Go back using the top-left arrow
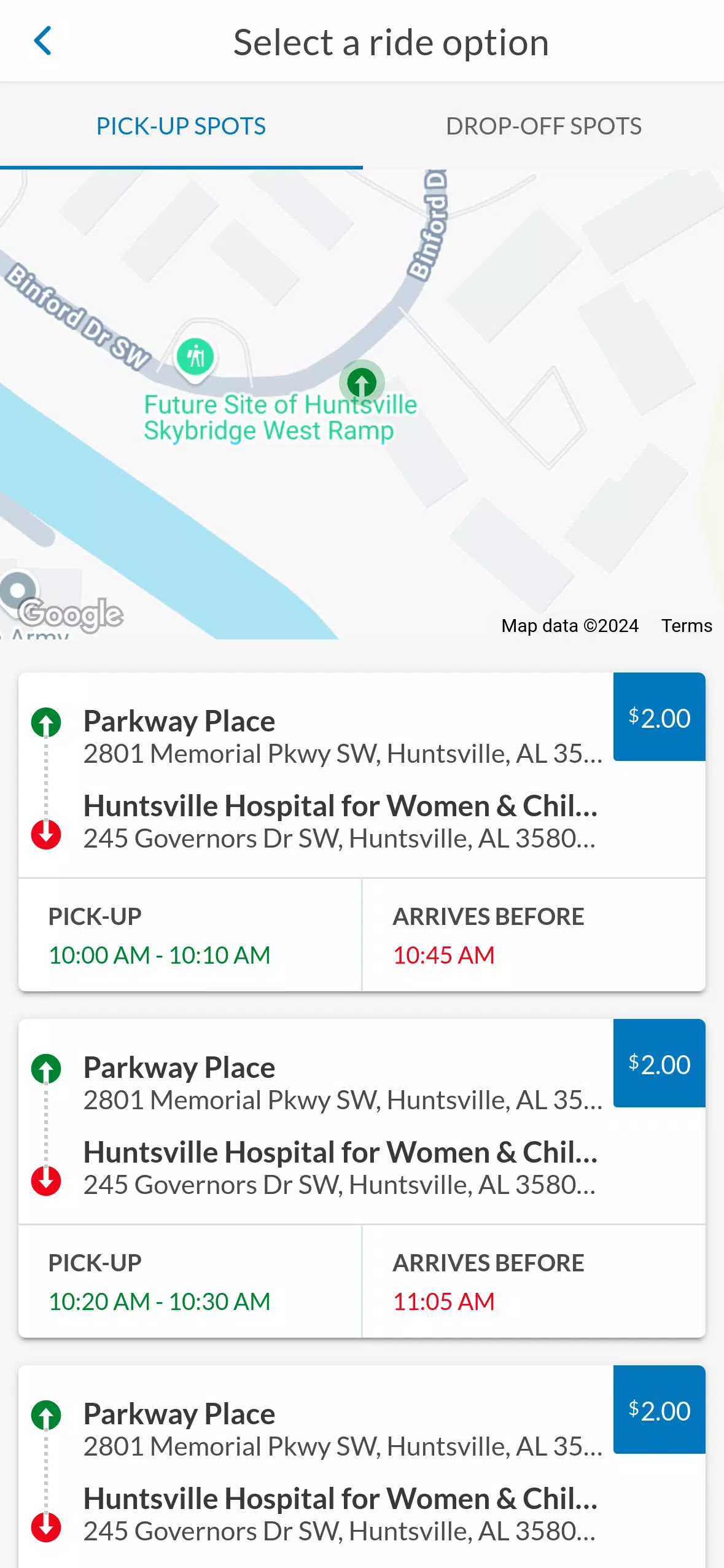Viewport: 724px width, 1568px height. coord(42,42)
